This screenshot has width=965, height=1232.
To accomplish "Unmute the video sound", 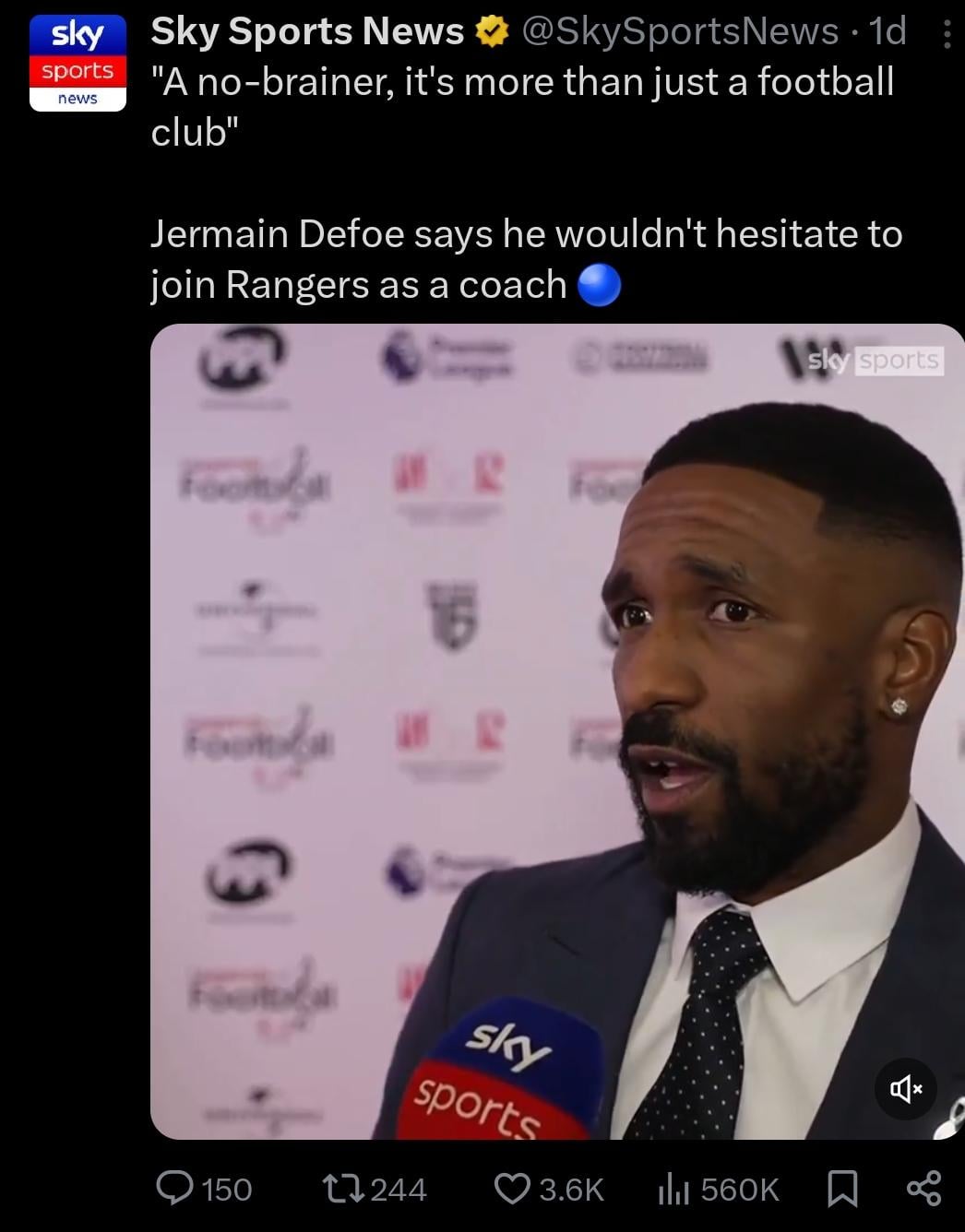I will pos(906,1089).
